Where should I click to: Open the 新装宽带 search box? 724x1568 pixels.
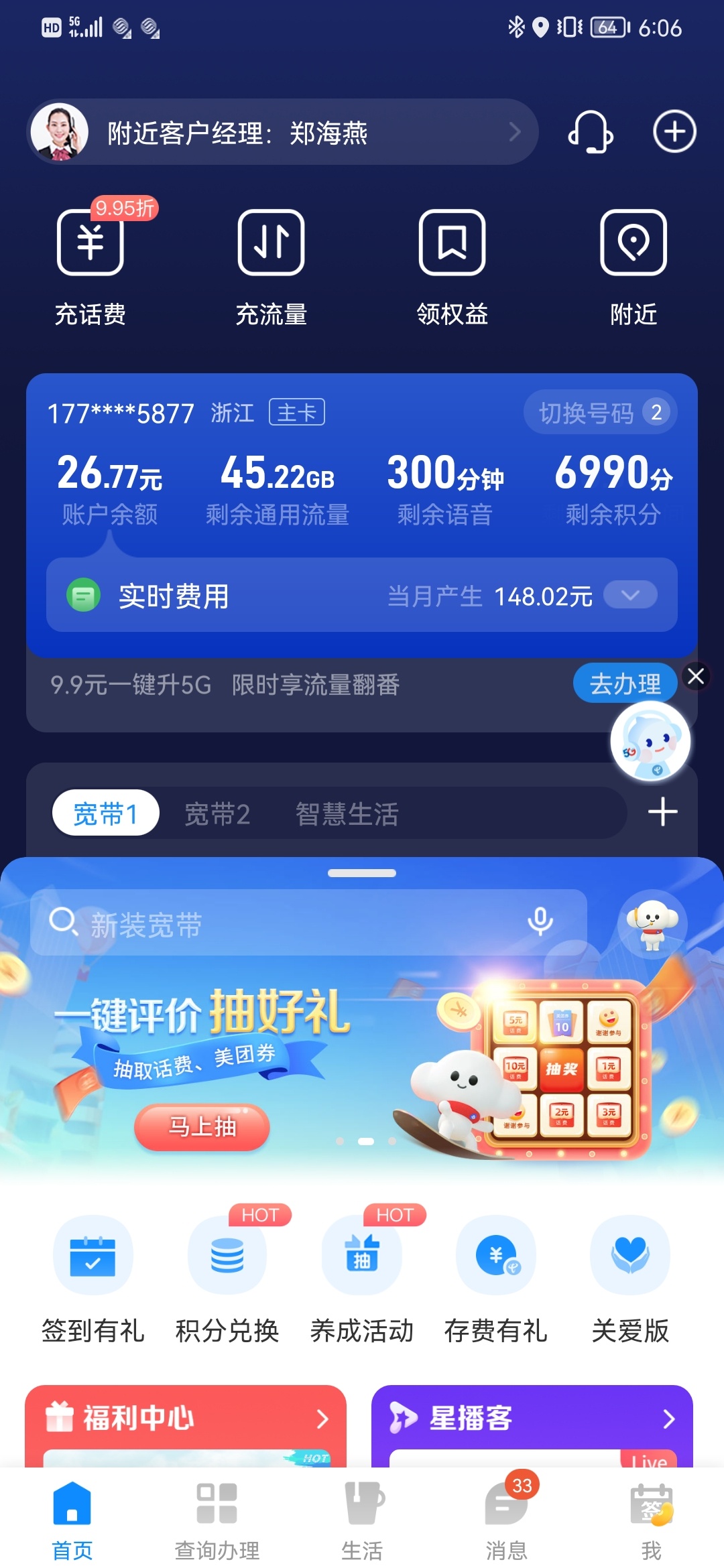282,924
